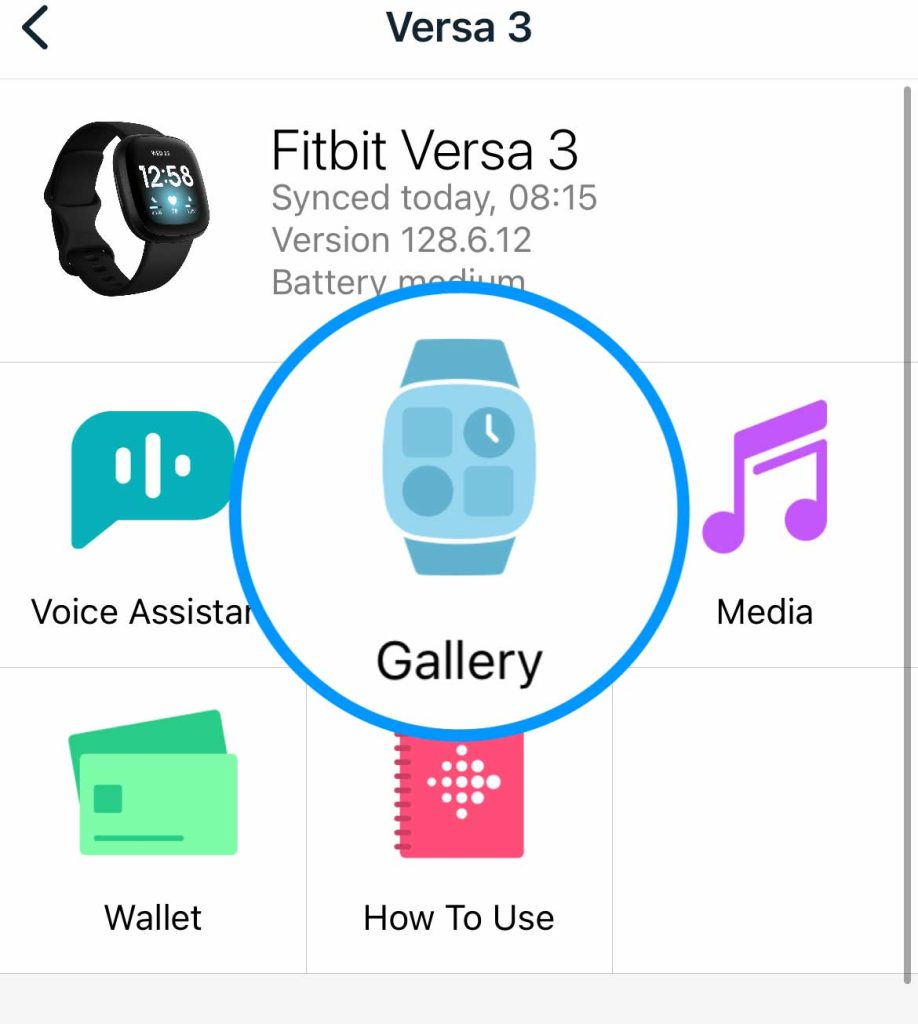918x1024 pixels.
Task: Go back using the top-left arrow
Action: (36, 29)
